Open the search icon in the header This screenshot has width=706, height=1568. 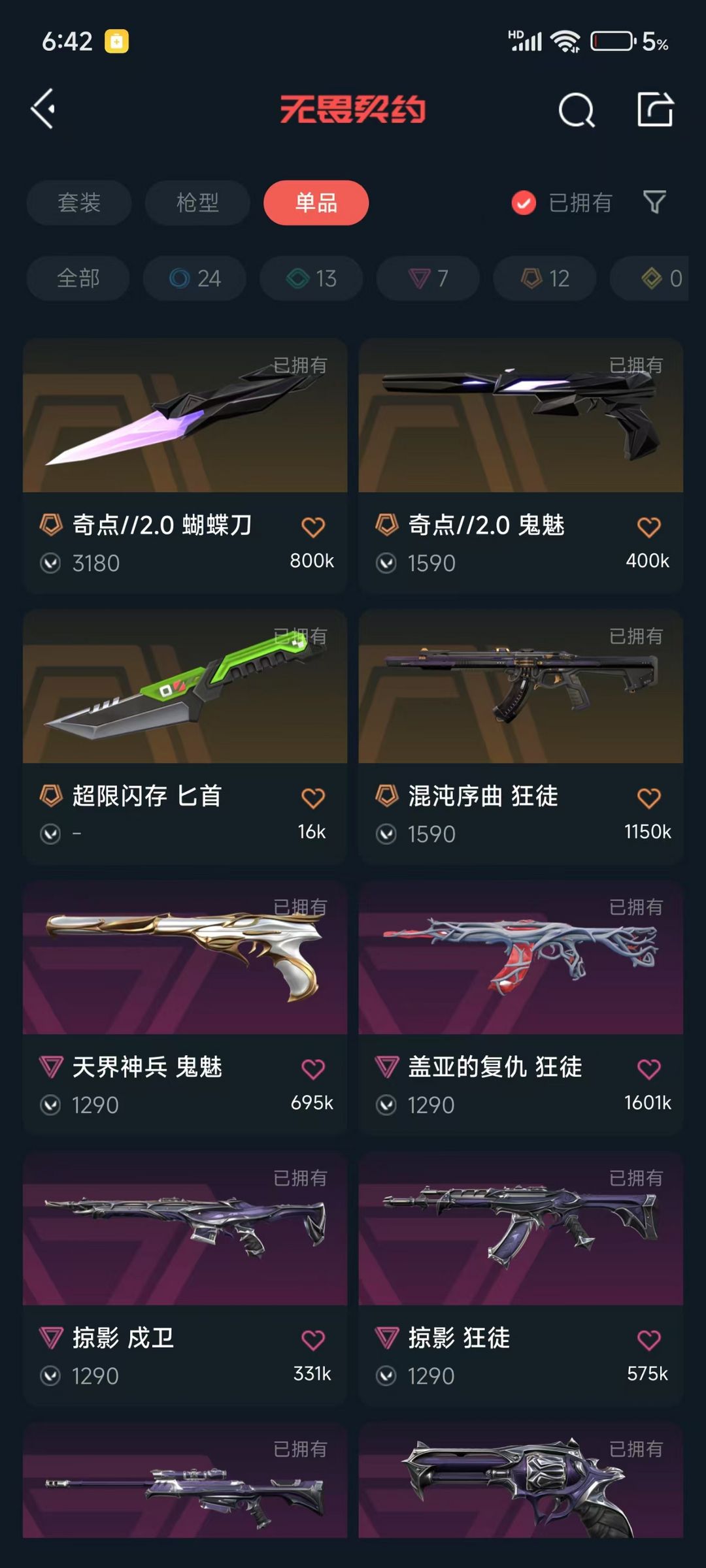(x=576, y=110)
